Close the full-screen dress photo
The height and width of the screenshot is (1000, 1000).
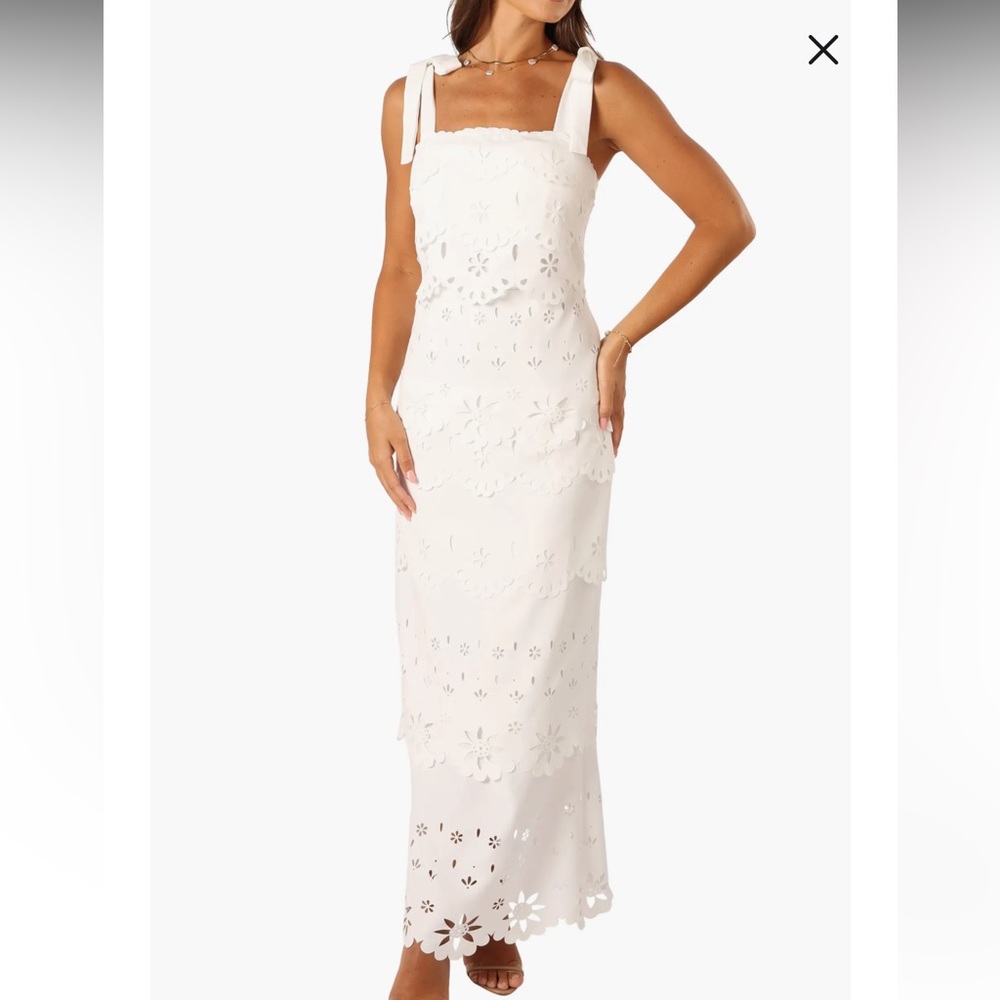point(823,50)
